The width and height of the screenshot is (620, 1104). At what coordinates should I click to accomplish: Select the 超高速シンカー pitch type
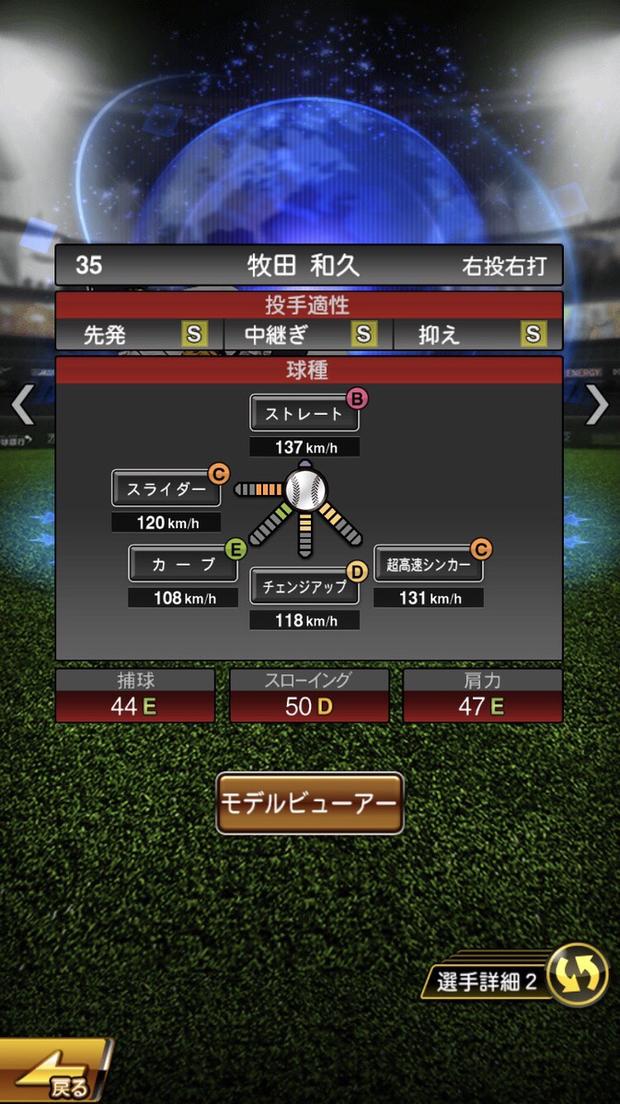428,564
